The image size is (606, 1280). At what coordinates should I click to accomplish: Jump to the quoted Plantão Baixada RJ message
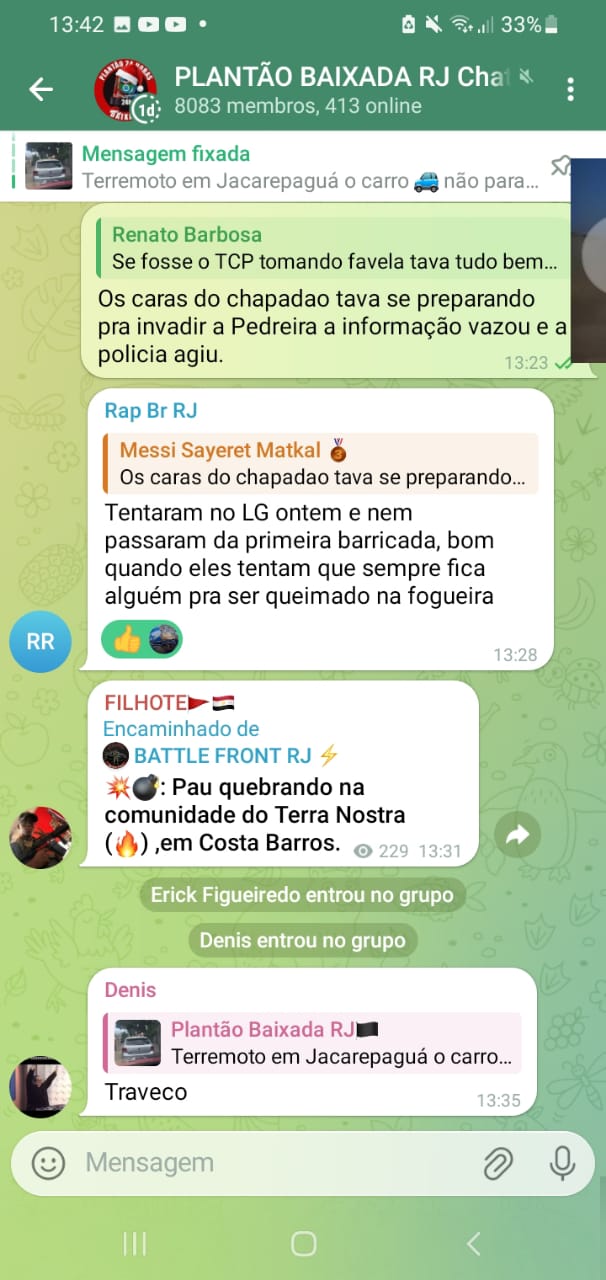click(x=315, y=1043)
